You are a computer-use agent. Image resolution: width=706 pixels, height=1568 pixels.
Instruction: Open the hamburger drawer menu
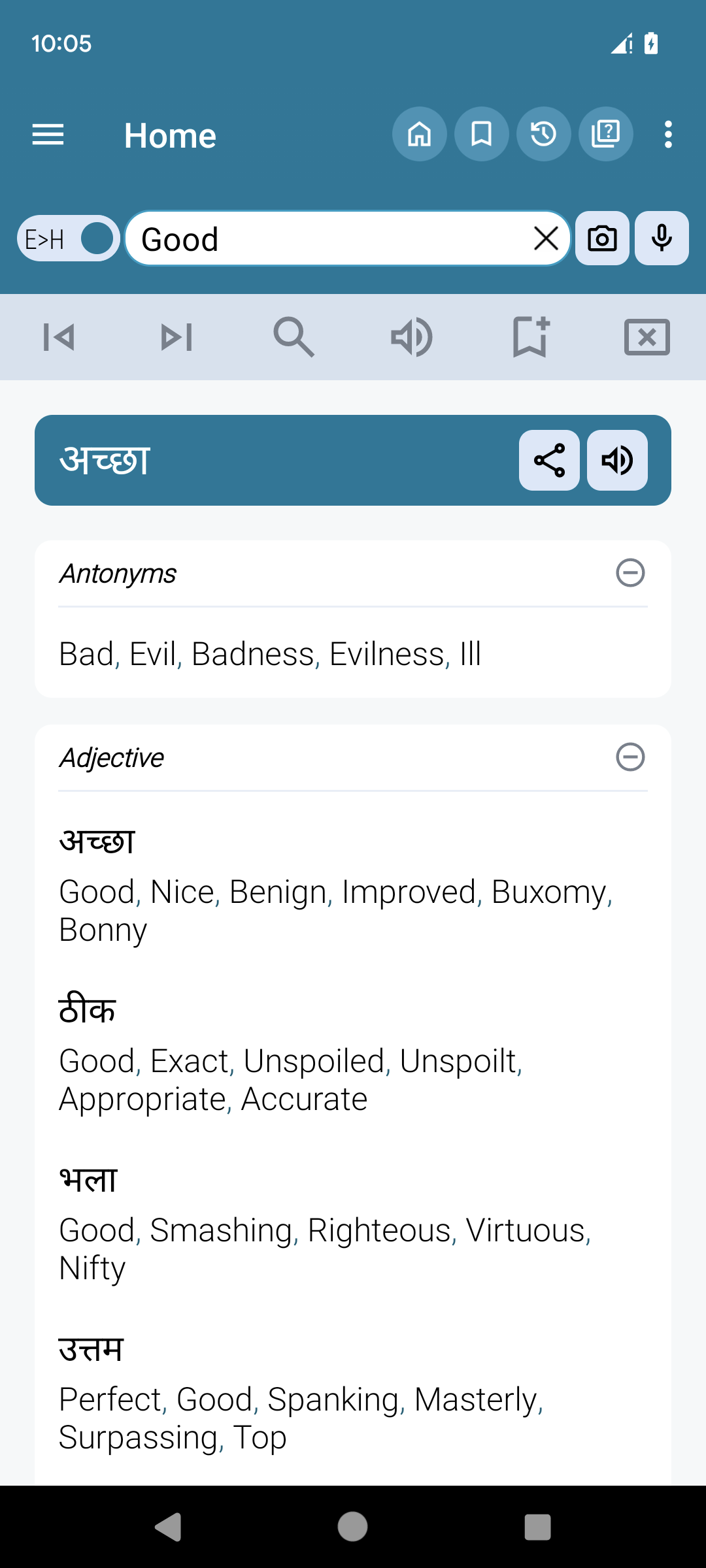[x=48, y=135]
